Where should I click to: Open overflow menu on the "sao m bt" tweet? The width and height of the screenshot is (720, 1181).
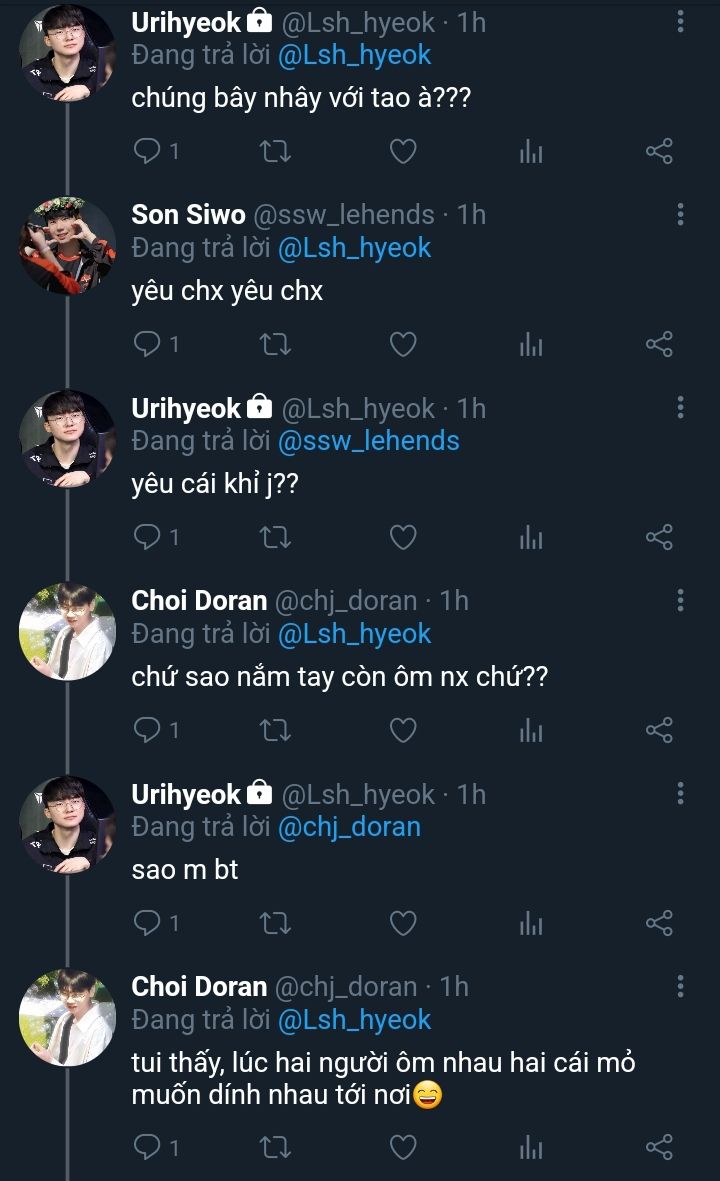coord(680,793)
